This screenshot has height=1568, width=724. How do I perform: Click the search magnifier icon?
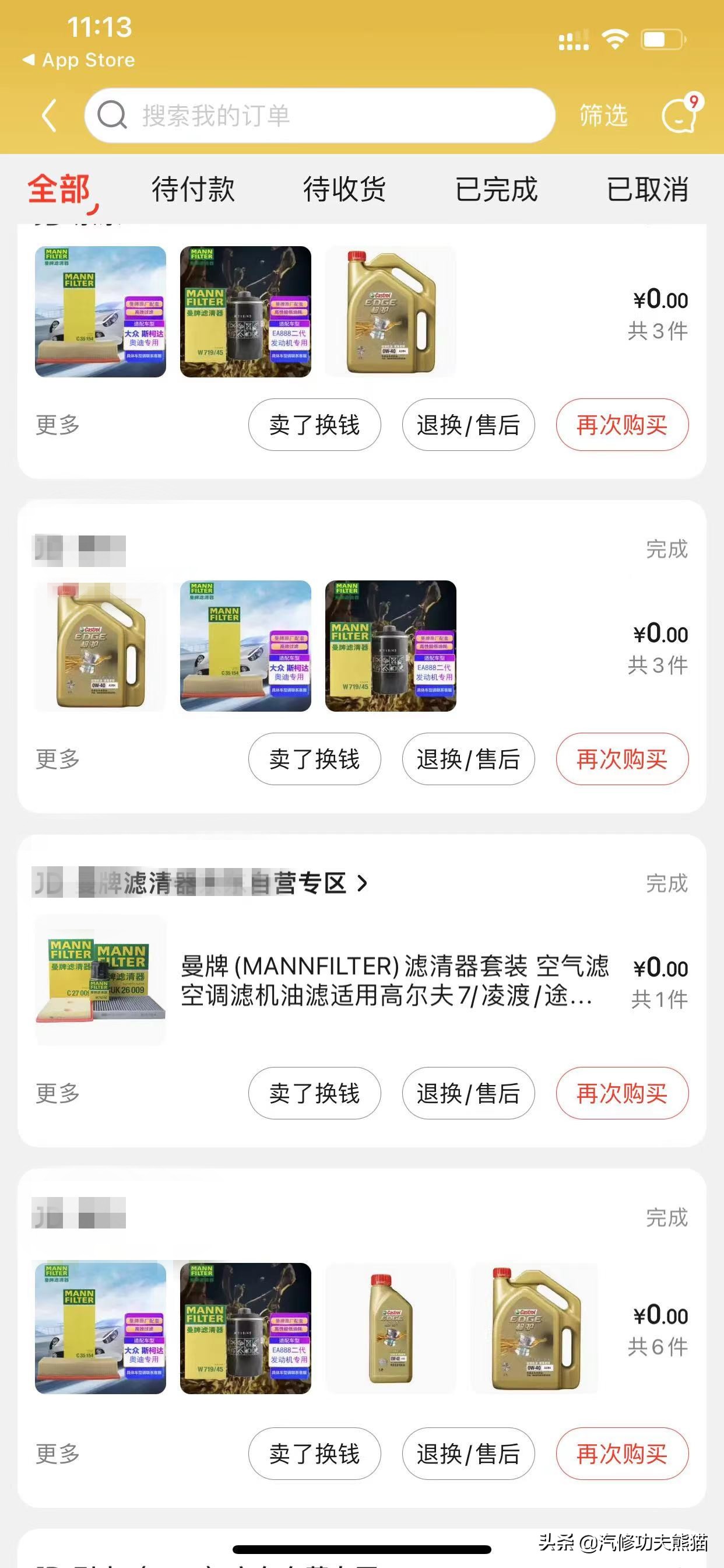111,116
